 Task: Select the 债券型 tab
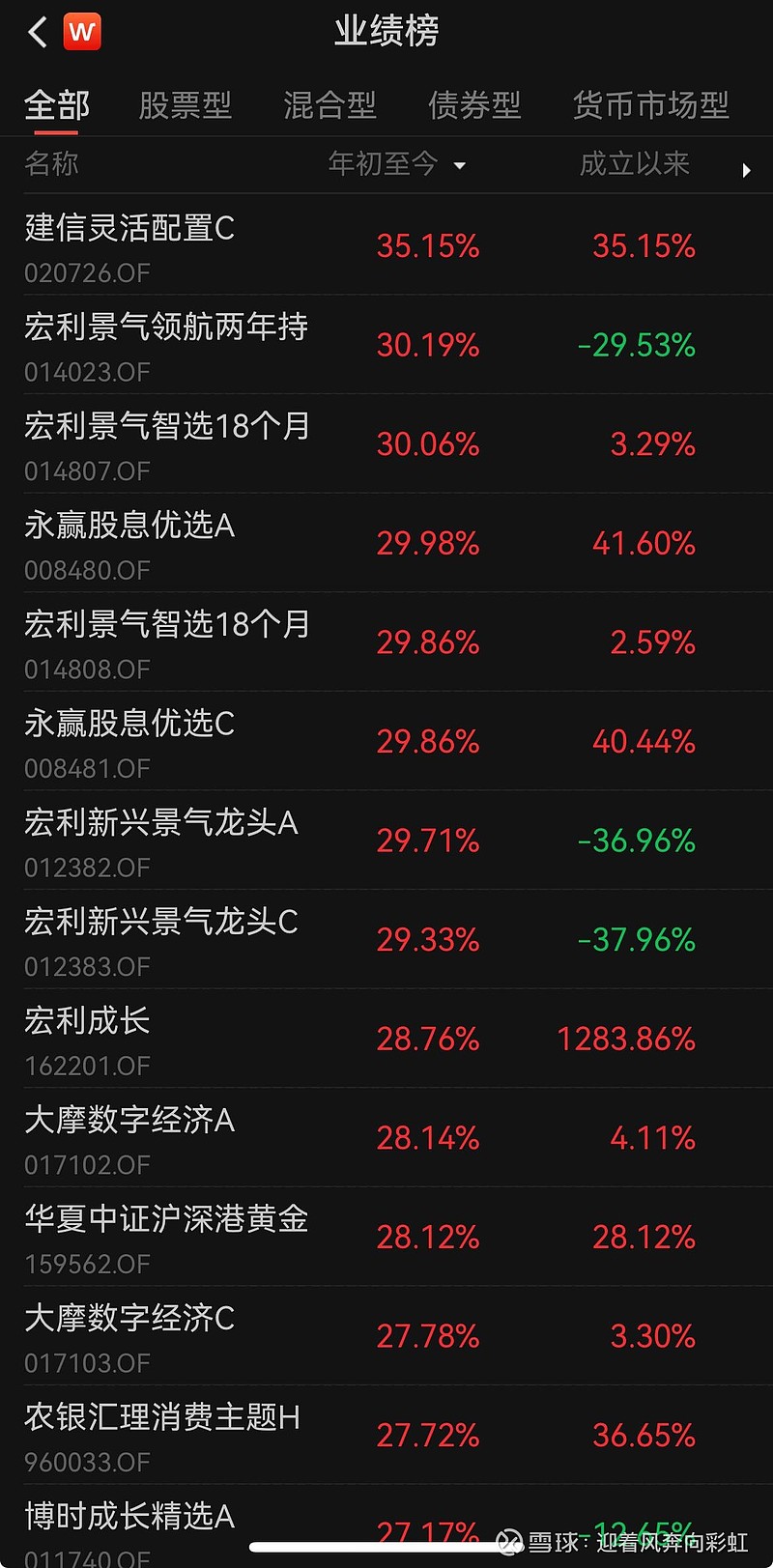click(473, 105)
